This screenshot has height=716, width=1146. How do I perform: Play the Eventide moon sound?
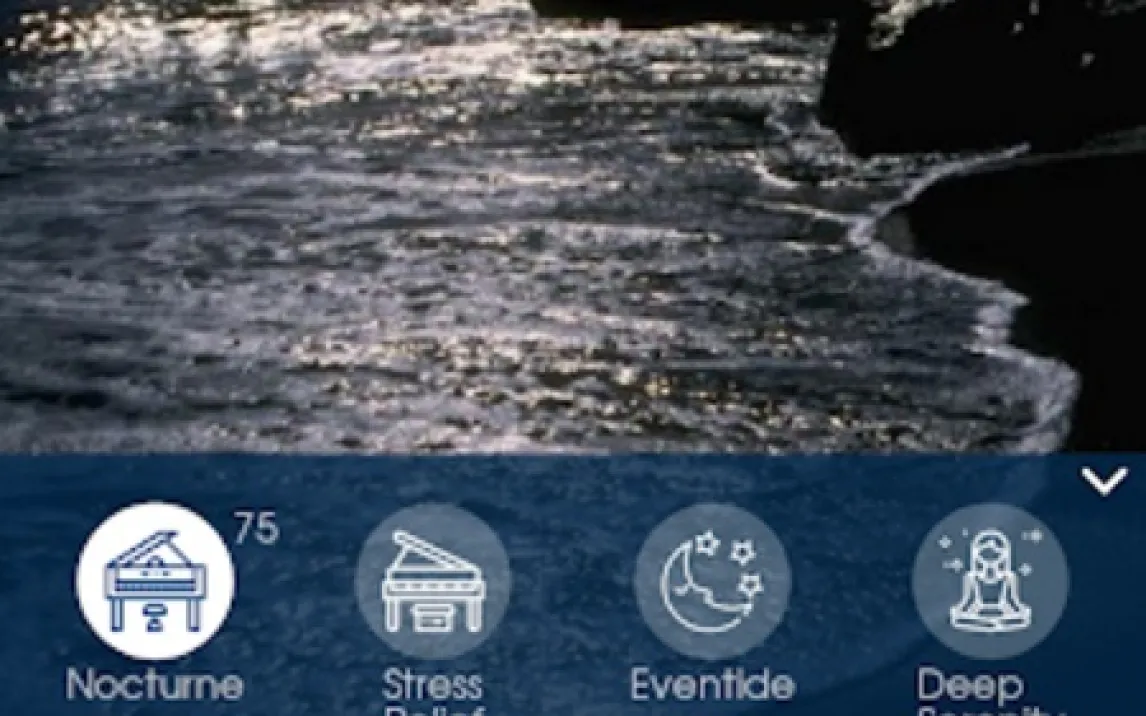click(712, 581)
